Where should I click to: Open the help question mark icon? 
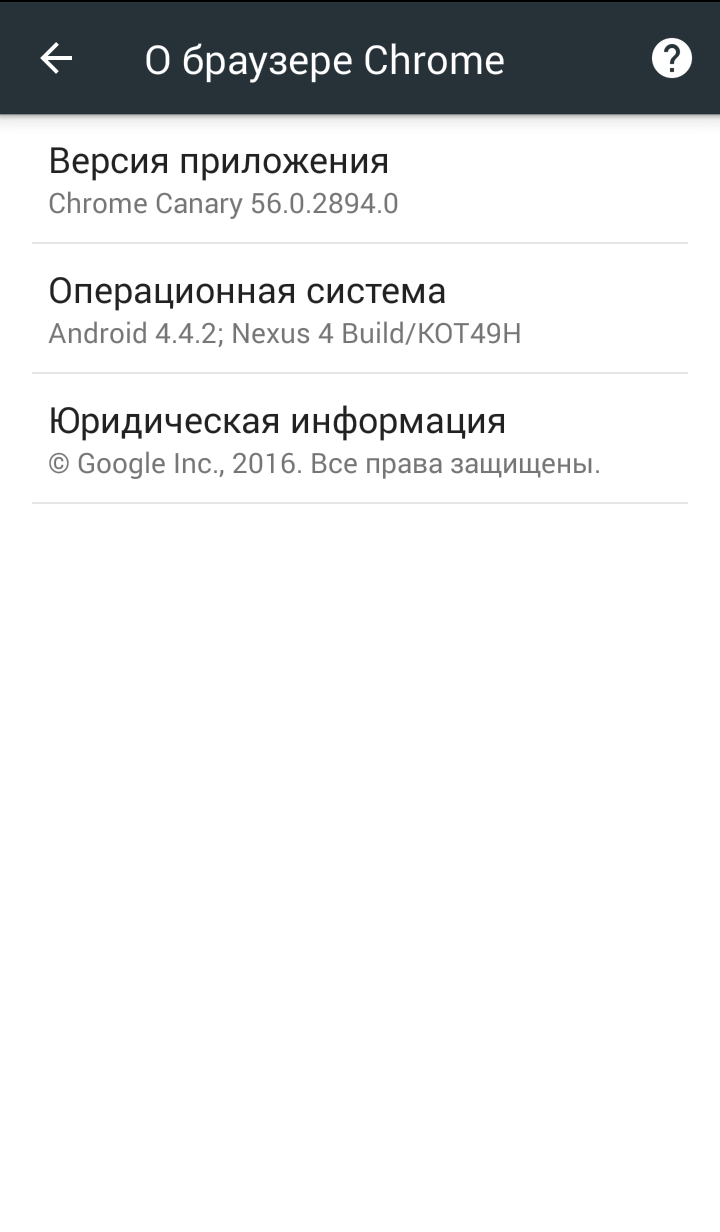(x=672, y=59)
